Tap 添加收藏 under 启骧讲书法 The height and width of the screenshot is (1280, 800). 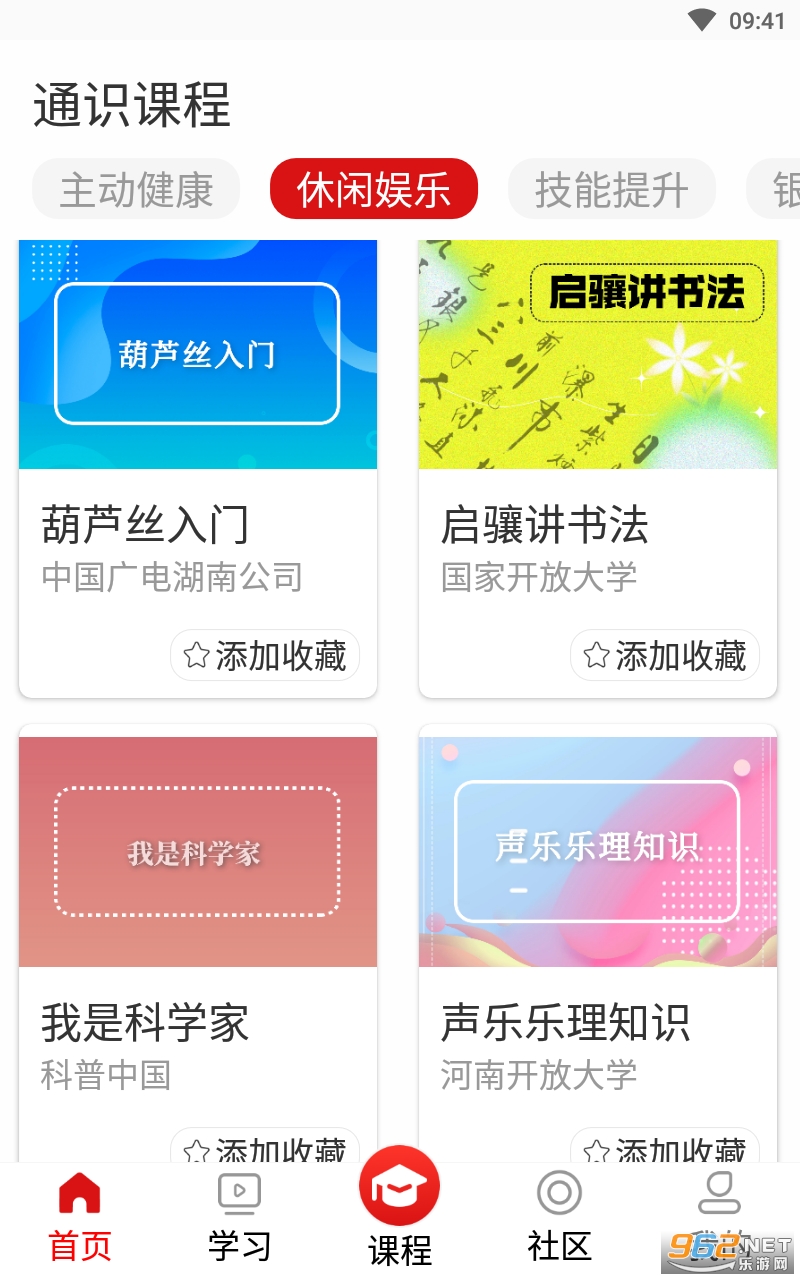pyautogui.click(x=665, y=656)
